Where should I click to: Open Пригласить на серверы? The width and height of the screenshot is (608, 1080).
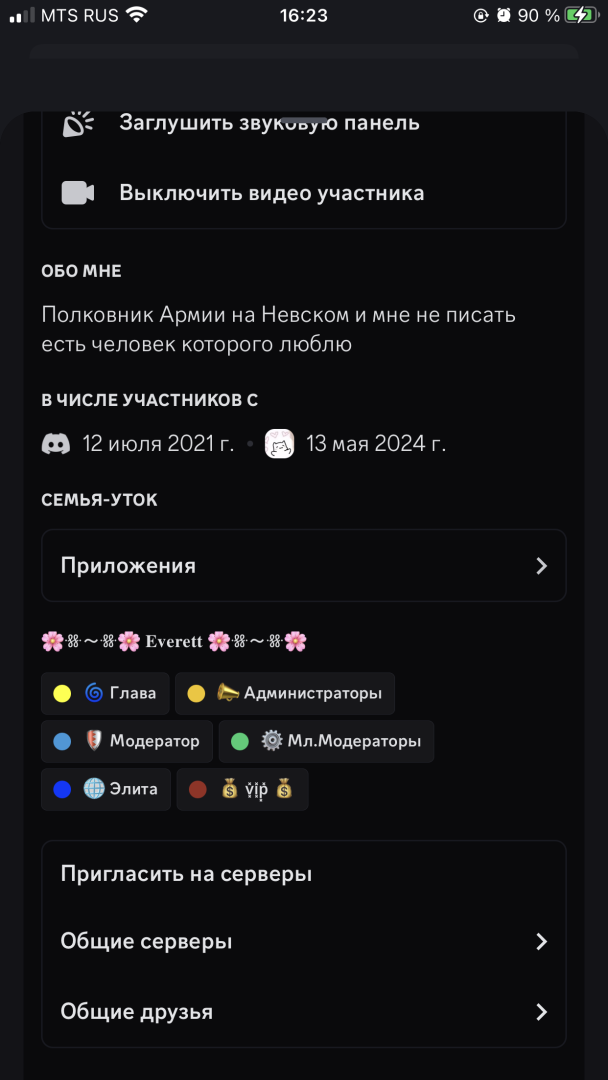click(303, 874)
